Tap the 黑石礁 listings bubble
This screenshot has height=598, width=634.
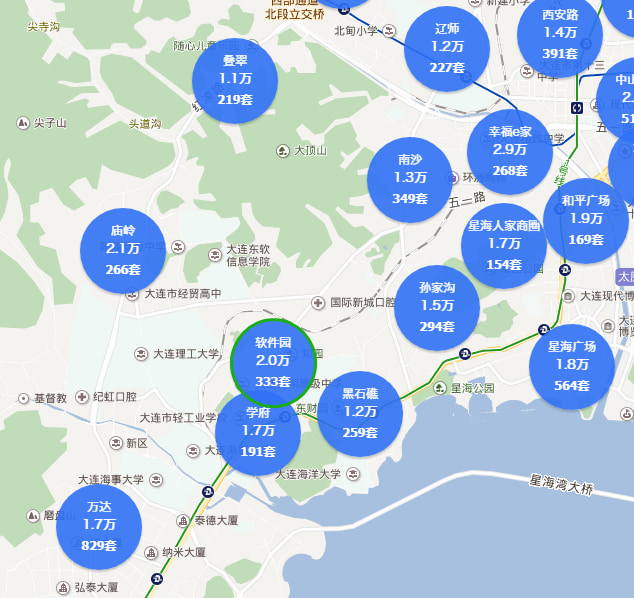pos(360,414)
